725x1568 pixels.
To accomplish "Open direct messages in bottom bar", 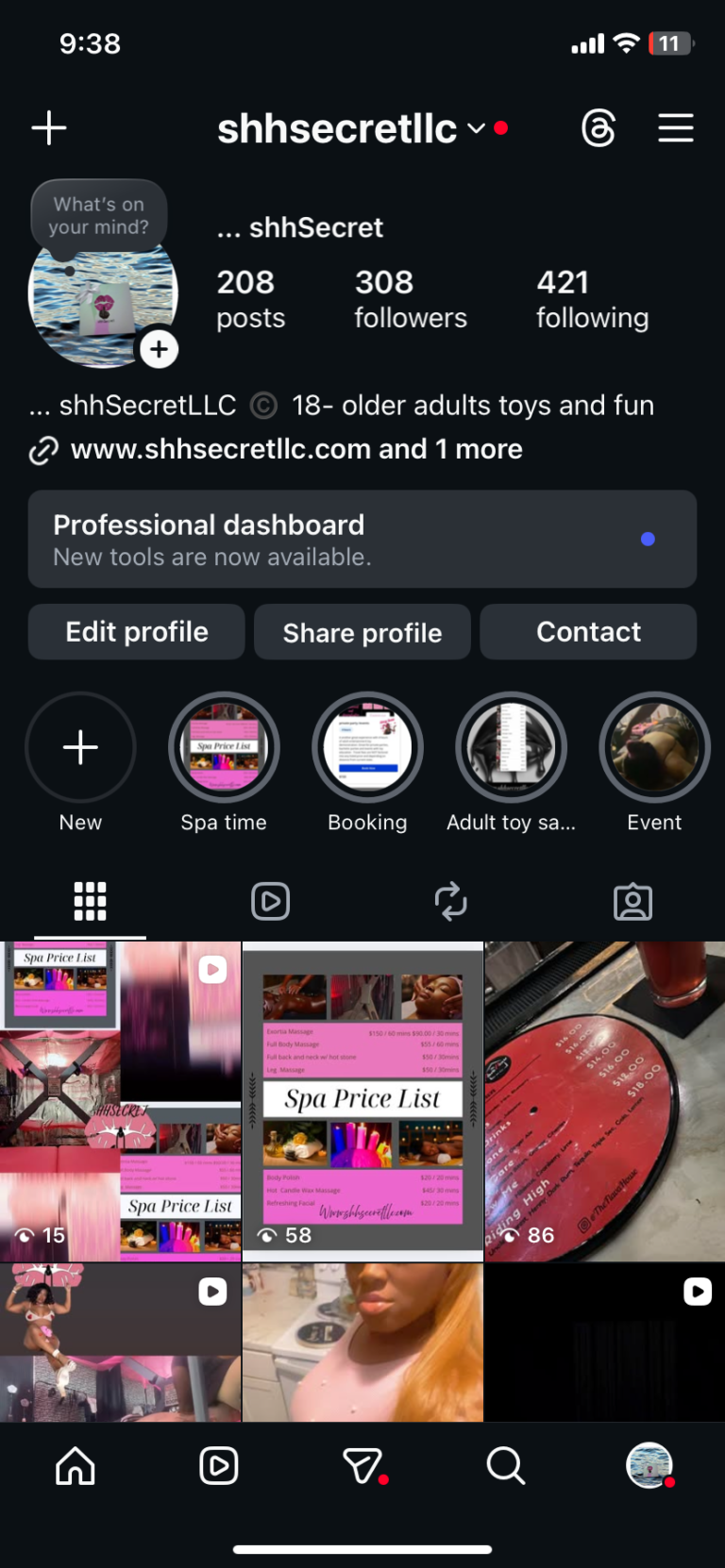I will coord(363,1466).
